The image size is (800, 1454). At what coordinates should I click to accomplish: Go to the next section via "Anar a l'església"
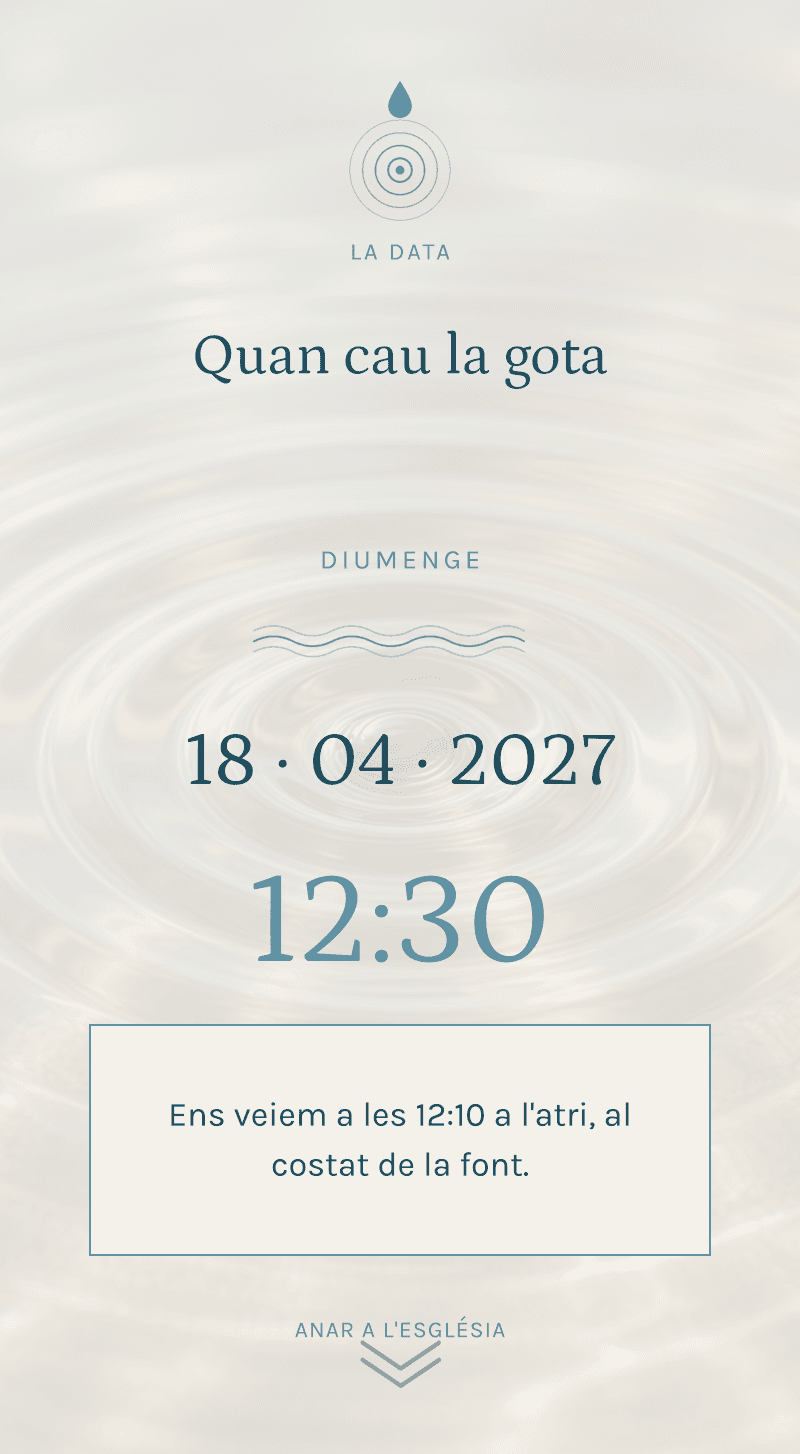[x=400, y=1353]
